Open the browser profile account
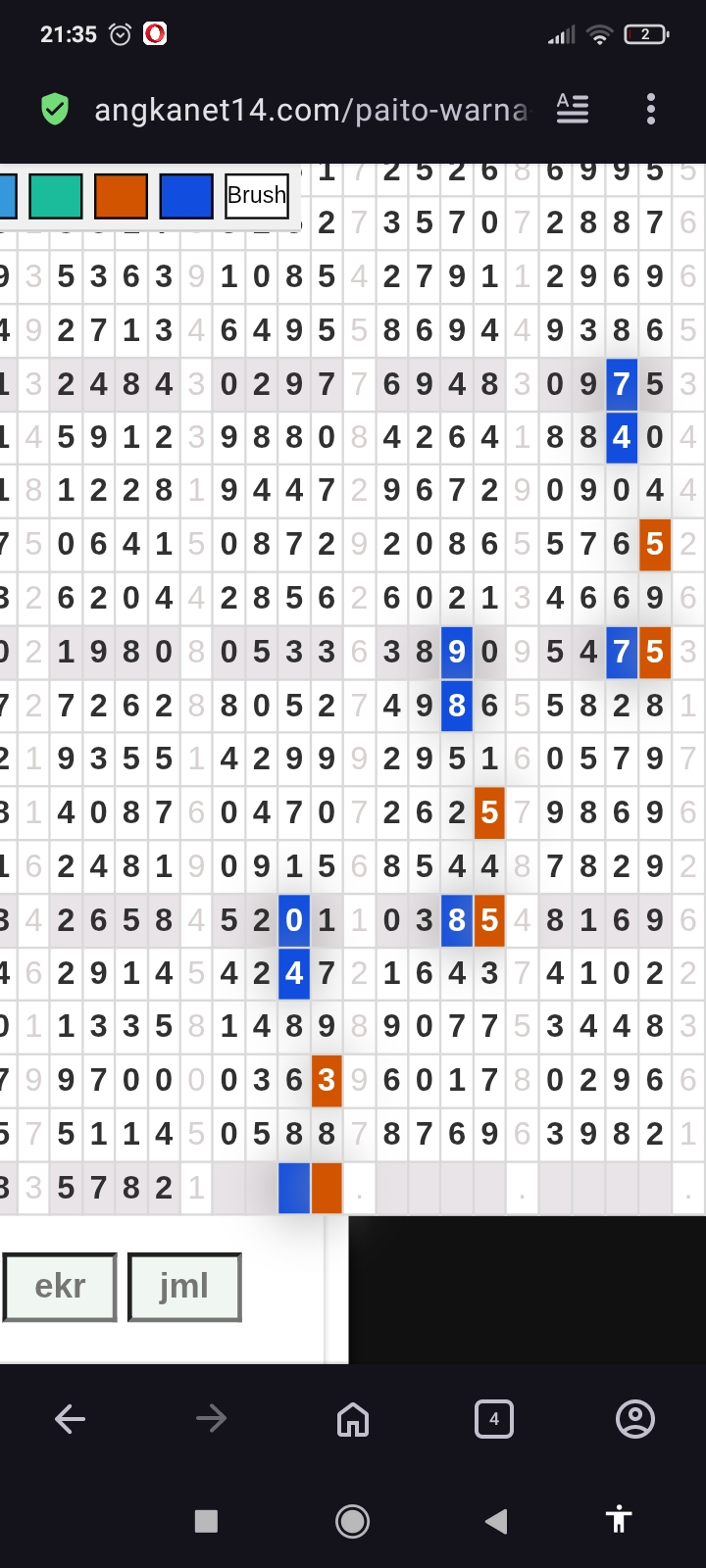 click(x=635, y=1418)
